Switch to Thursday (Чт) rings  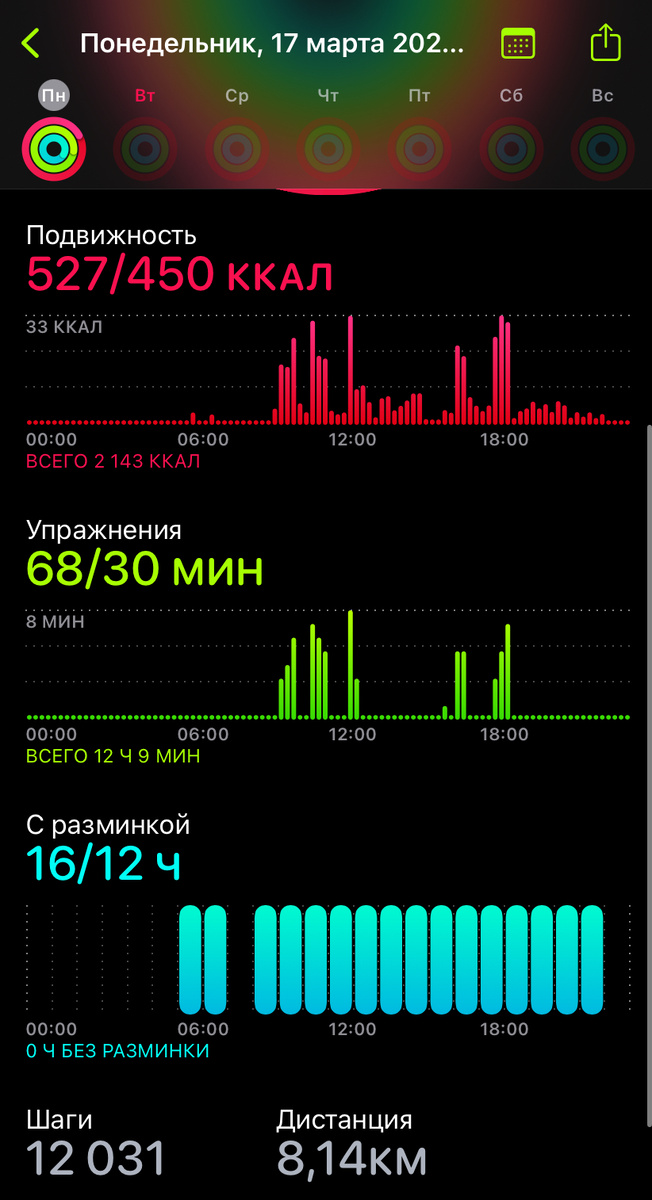coord(328,148)
